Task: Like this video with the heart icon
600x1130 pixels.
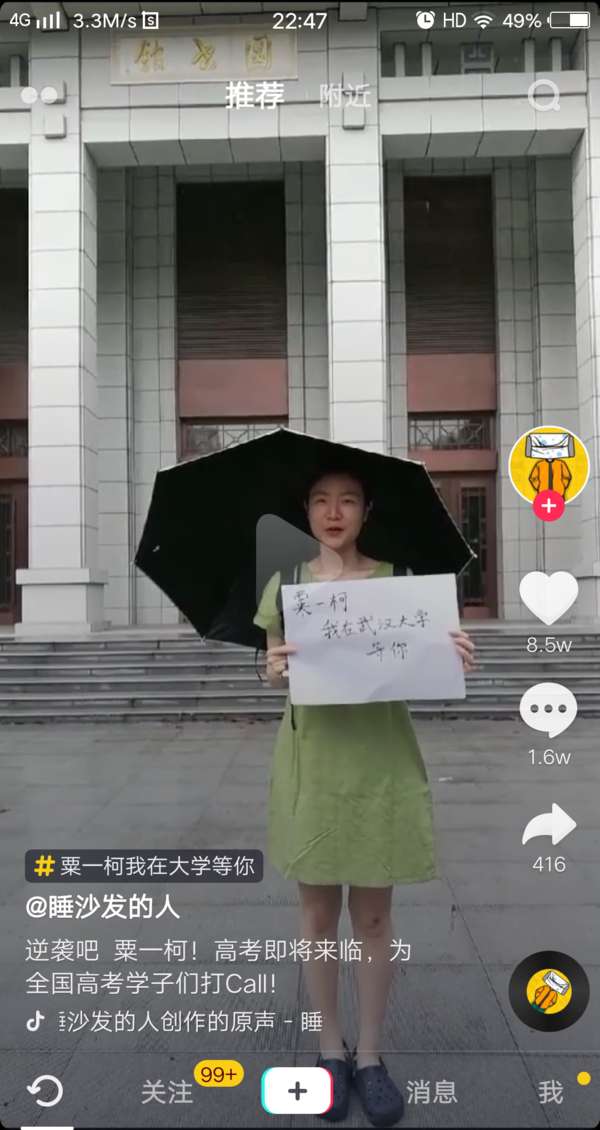Action: (548, 598)
